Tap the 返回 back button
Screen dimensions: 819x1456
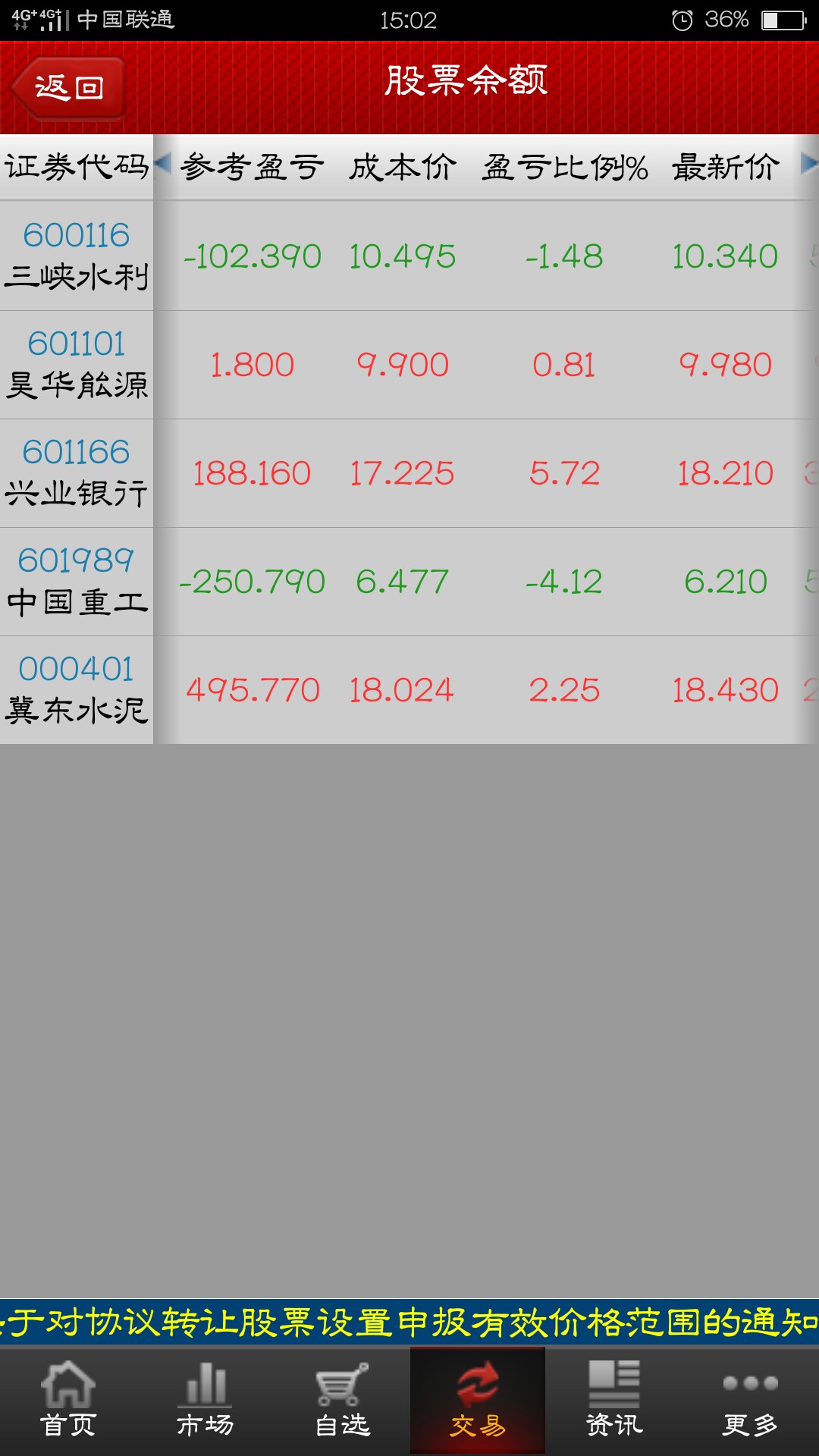pyautogui.click(x=68, y=87)
